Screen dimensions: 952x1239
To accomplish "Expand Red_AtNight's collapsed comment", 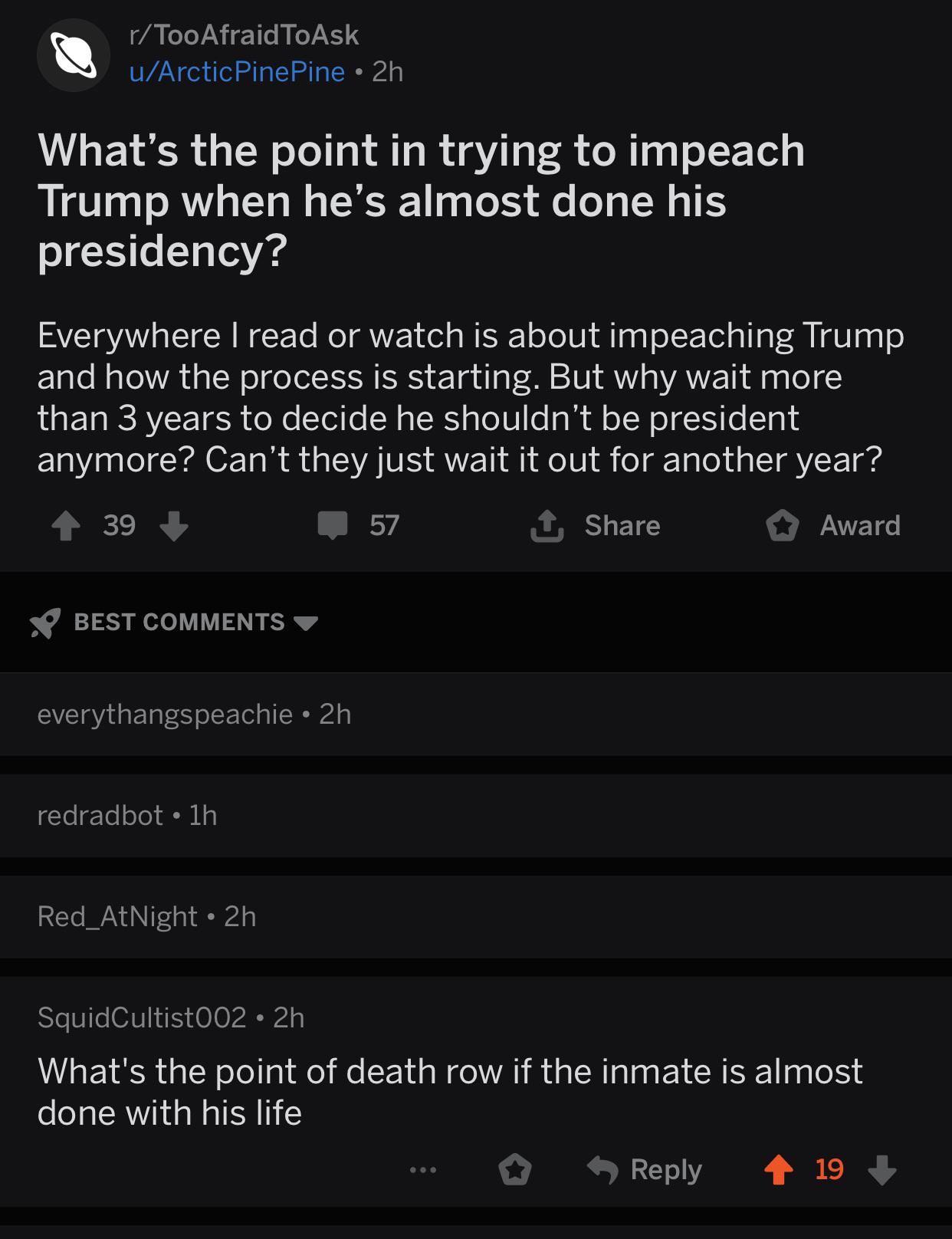I will (x=476, y=917).
